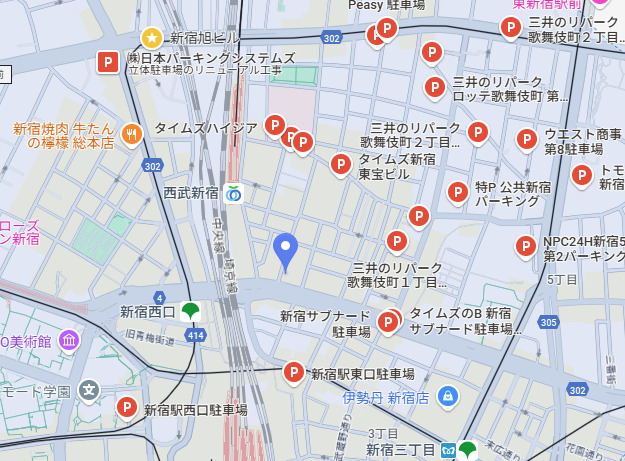Open the 美術館 museum marker

tap(69, 340)
